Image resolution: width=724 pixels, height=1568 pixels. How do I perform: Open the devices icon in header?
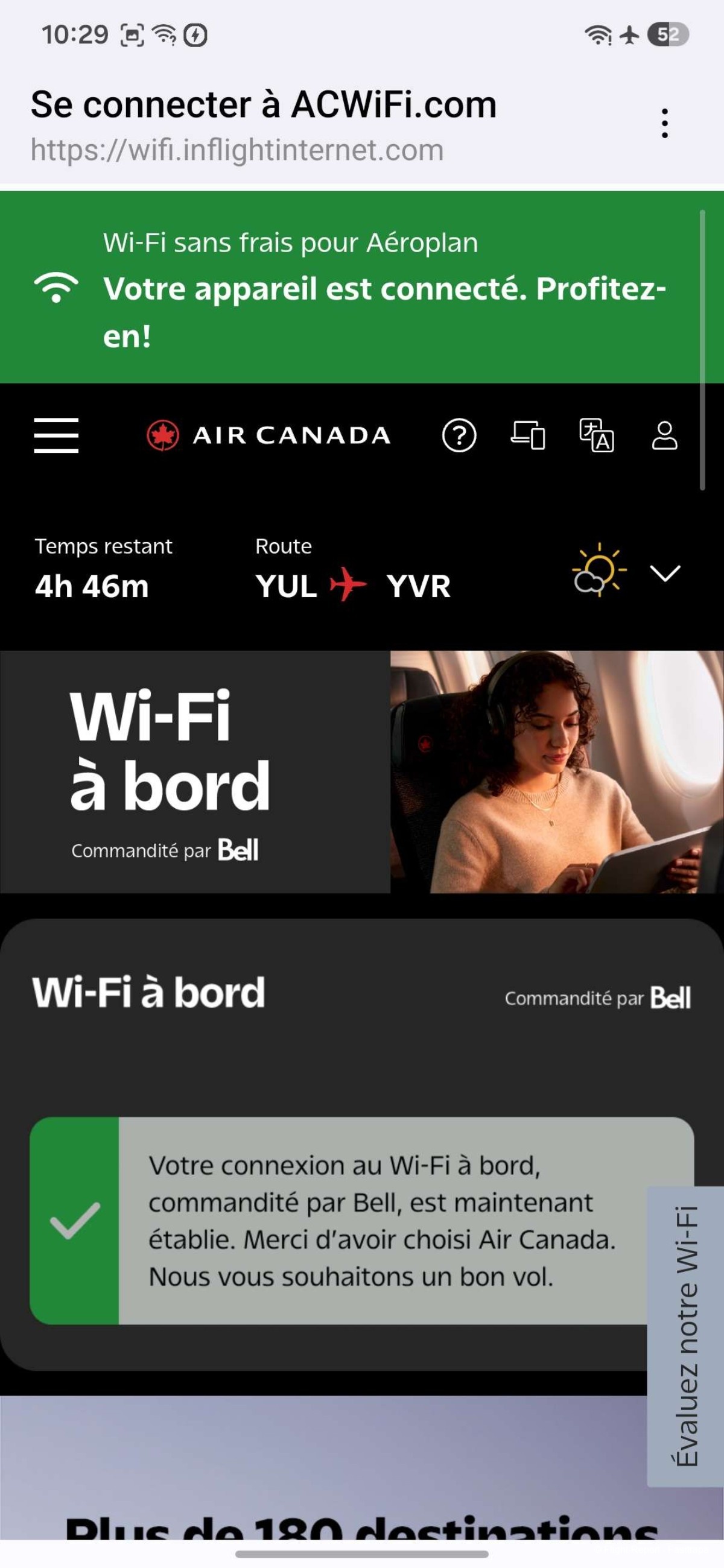[527, 435]
